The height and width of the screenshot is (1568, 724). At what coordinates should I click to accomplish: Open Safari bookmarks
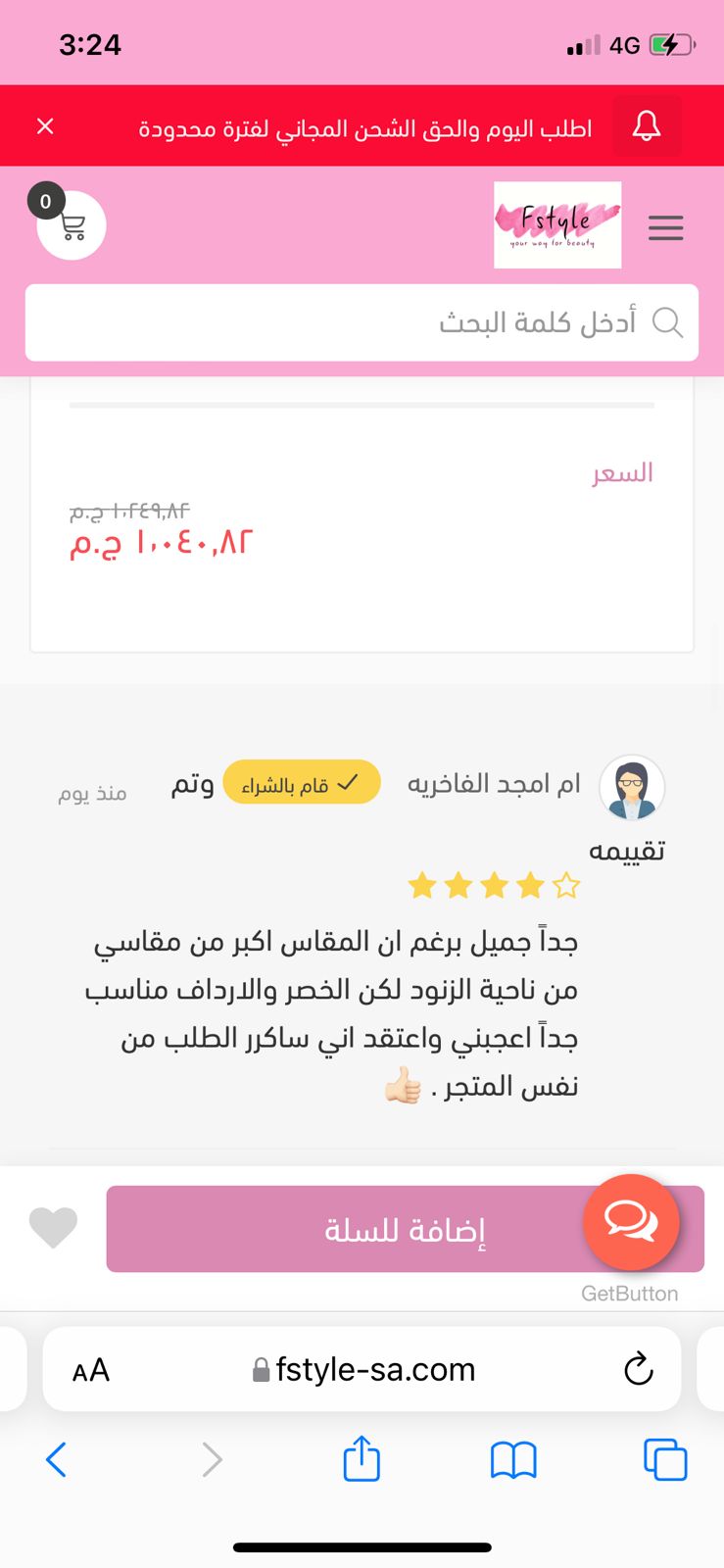click(x=513, y=1460)
